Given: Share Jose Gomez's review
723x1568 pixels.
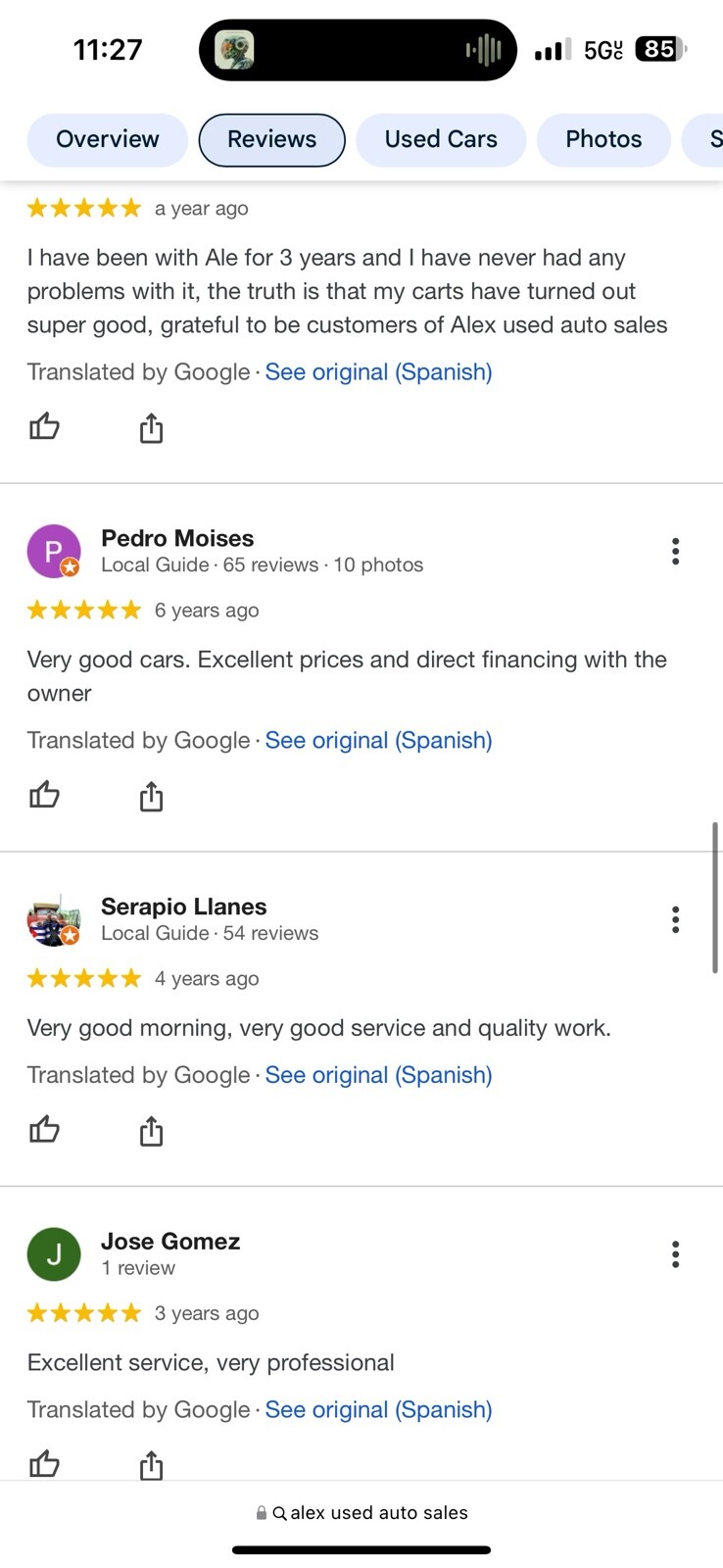Looking at the screenshot, I should 151,1465.
